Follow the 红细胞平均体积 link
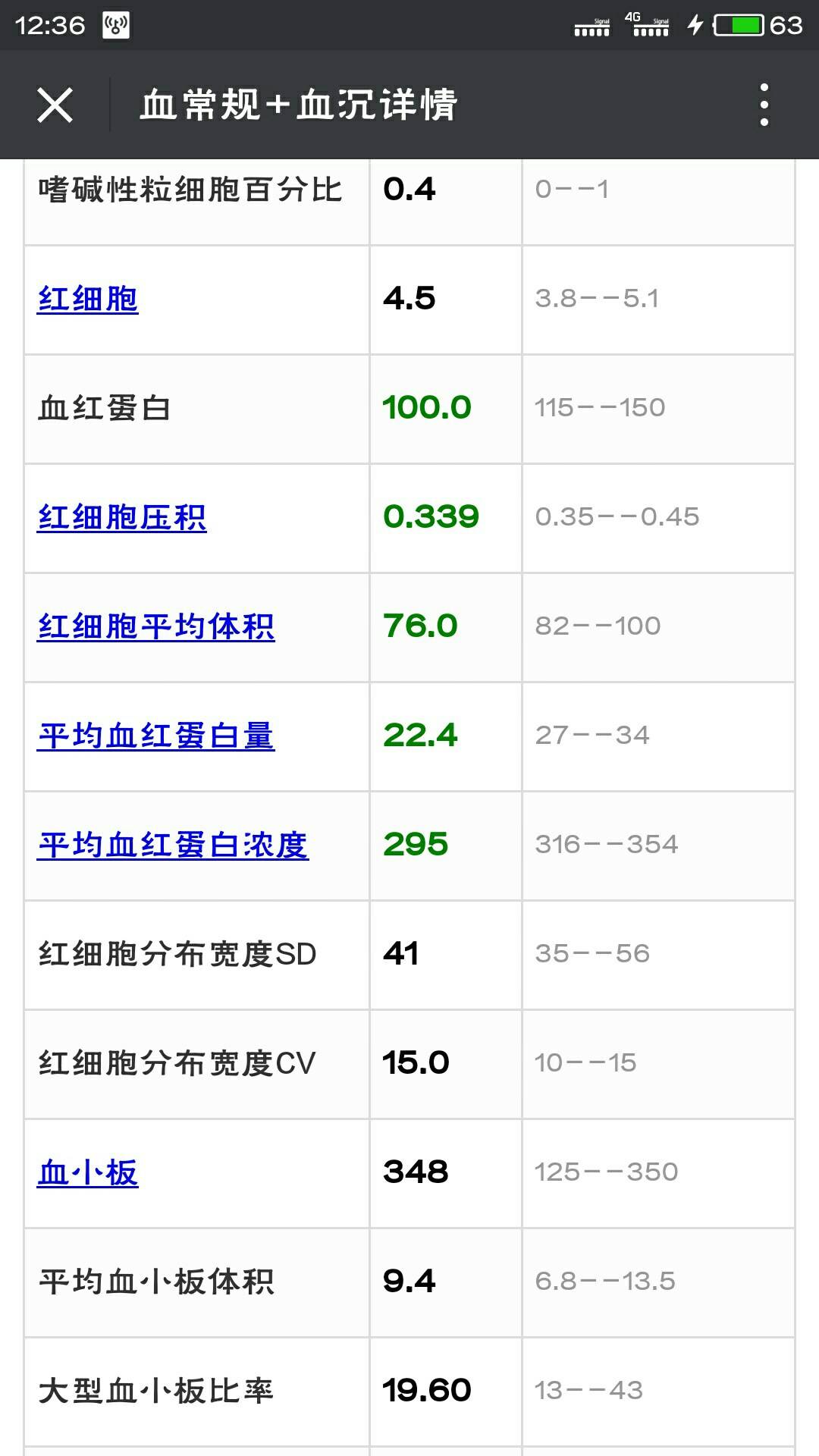Screen dimensions: 819x1456 click(155, 626)
